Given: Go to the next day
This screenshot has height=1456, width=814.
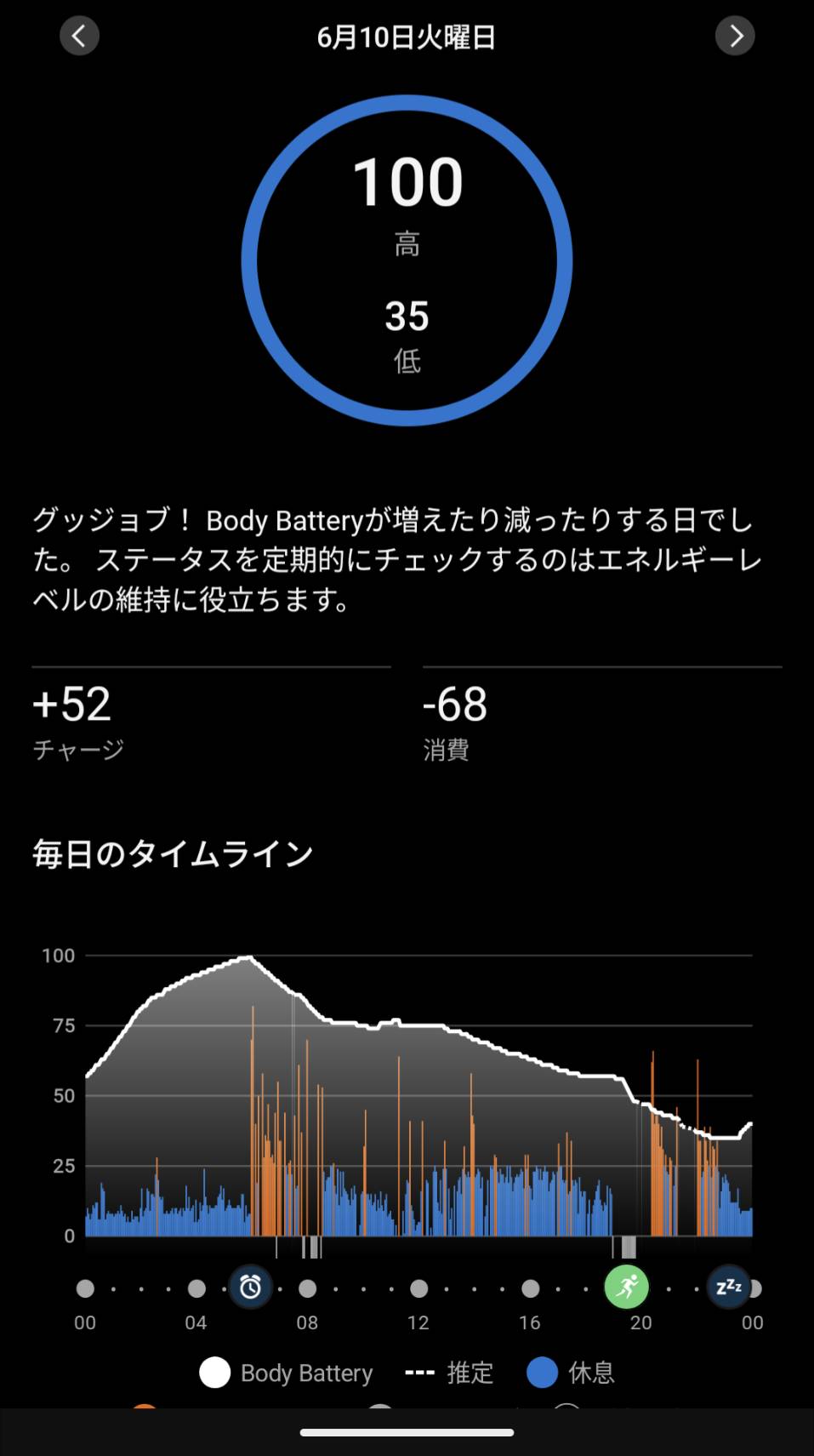Looking at the screenshot, I should click(x=735, y=36).
